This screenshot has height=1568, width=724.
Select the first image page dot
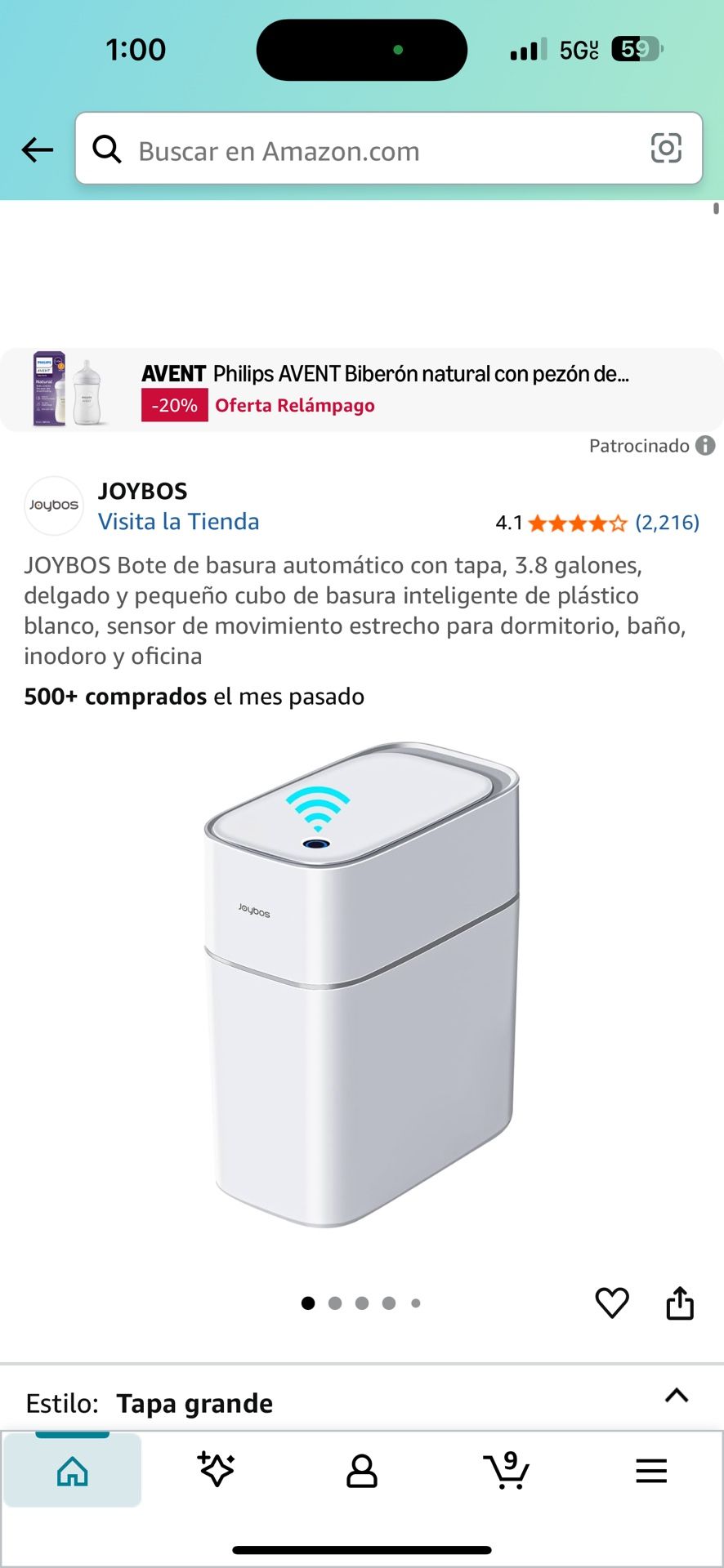tap(308, 1303)
